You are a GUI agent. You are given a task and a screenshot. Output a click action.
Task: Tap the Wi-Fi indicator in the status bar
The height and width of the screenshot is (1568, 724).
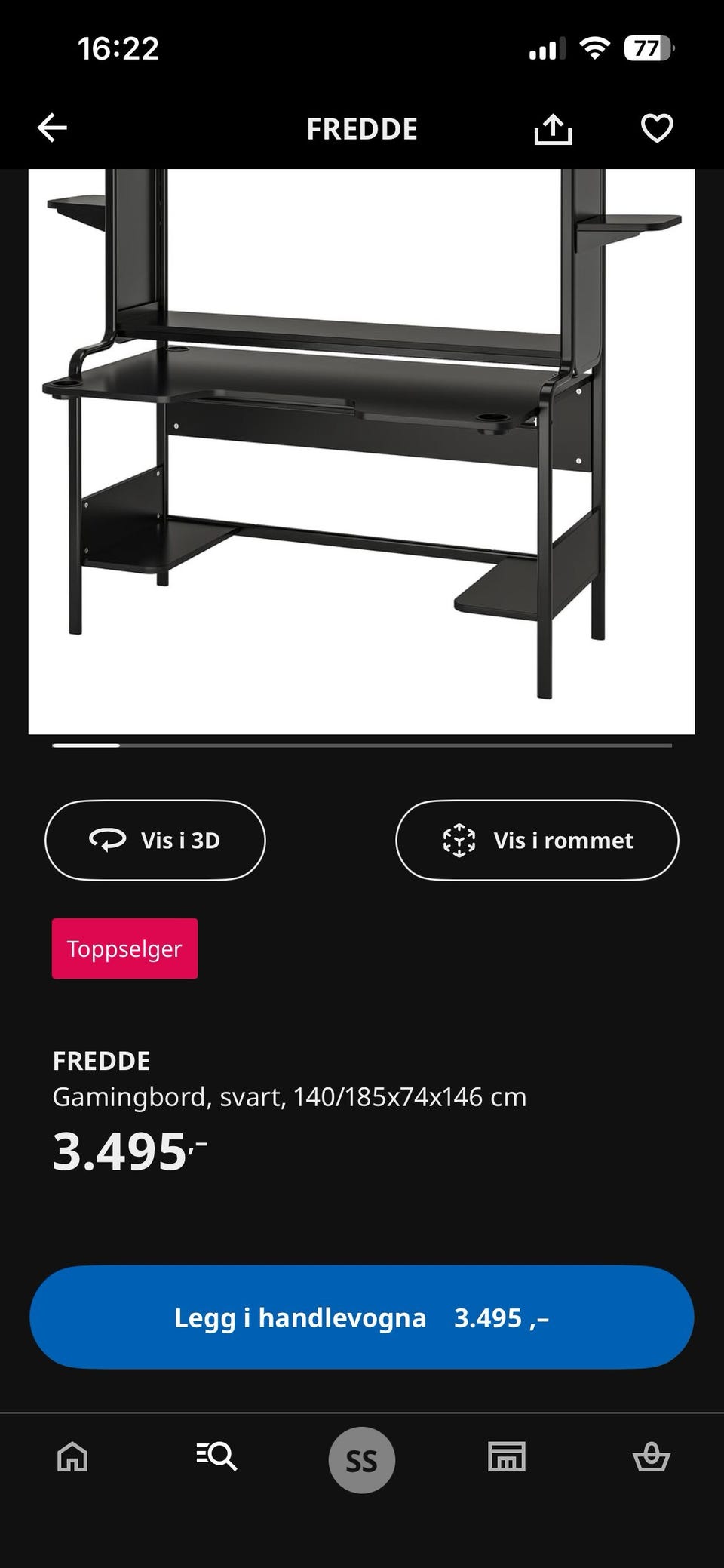[x=595, y=48]
